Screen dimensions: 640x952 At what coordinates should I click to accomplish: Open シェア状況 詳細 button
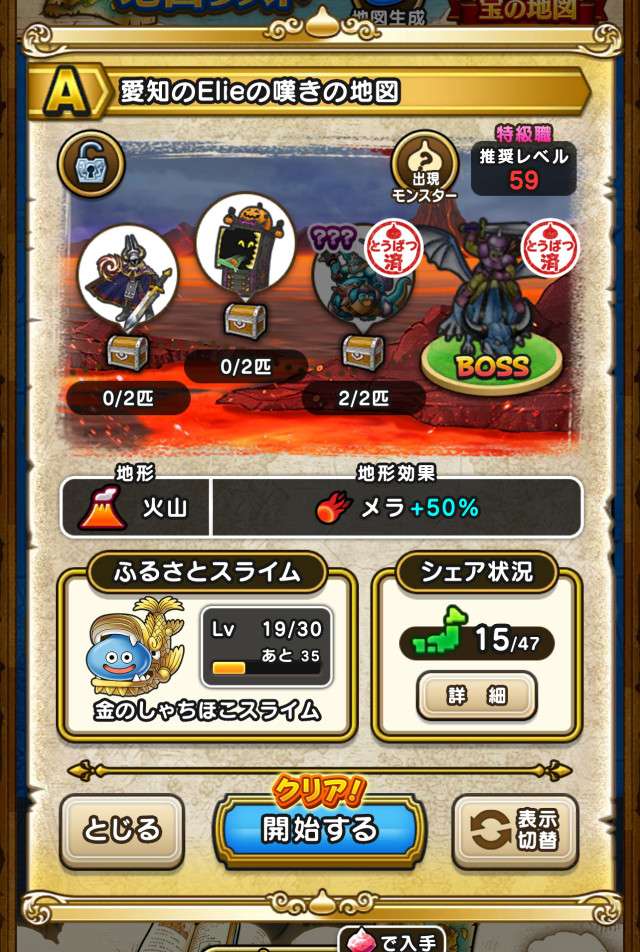tap(477, 696)
